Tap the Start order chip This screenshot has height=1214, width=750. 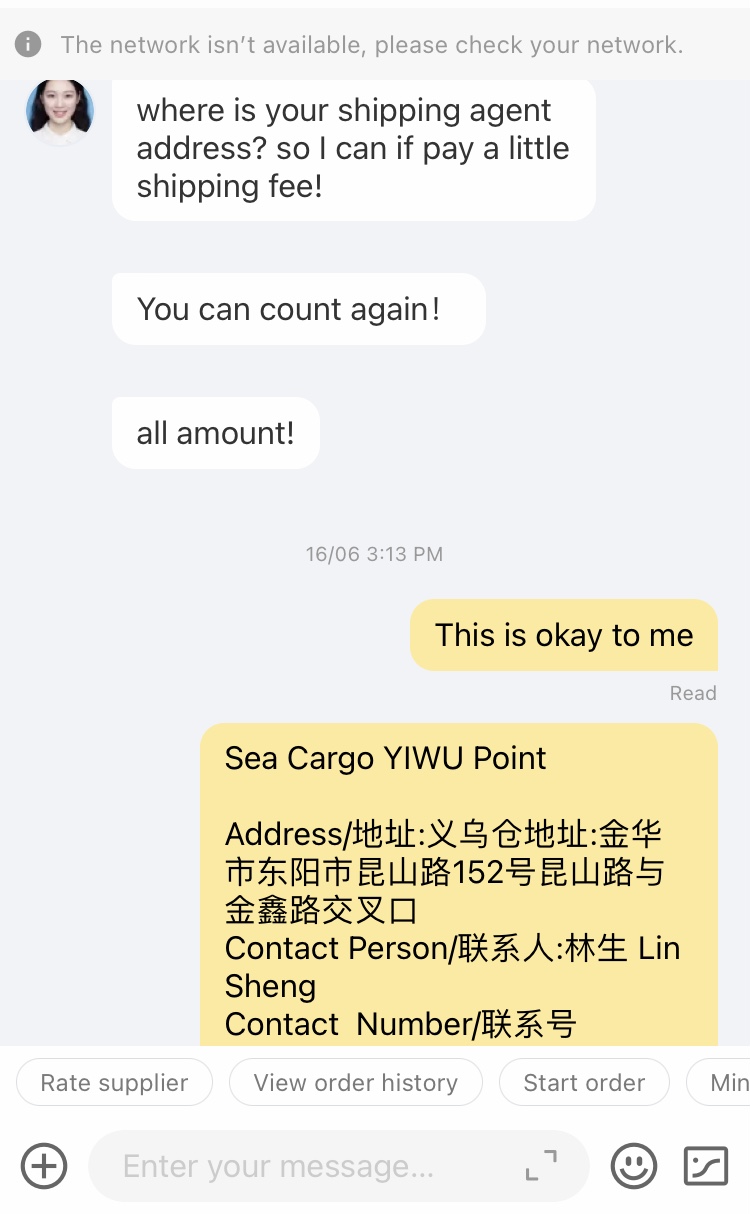[x=584, y=1083]
